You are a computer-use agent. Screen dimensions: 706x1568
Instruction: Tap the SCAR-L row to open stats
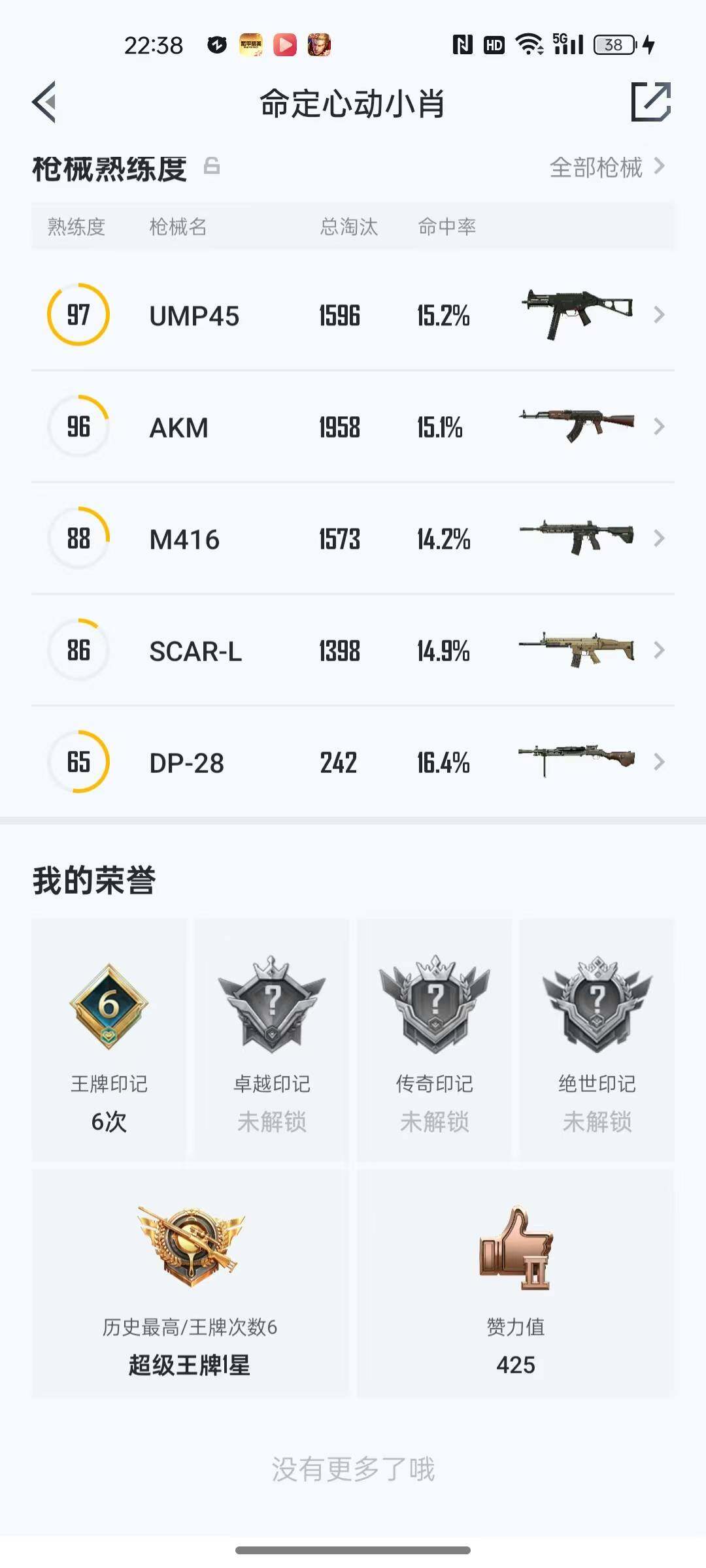(x=353, y=650)
